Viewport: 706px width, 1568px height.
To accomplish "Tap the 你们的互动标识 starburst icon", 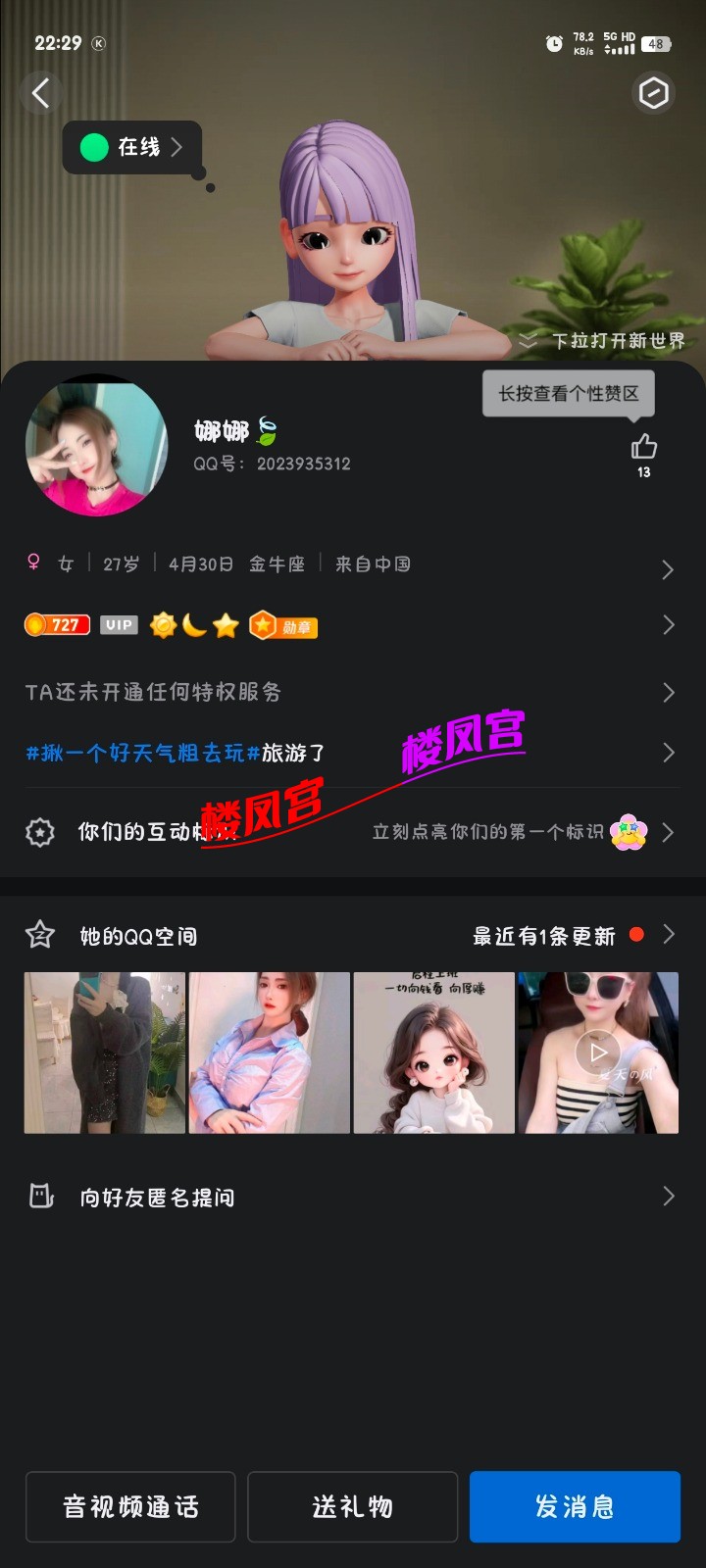I will tap(39, 831).
